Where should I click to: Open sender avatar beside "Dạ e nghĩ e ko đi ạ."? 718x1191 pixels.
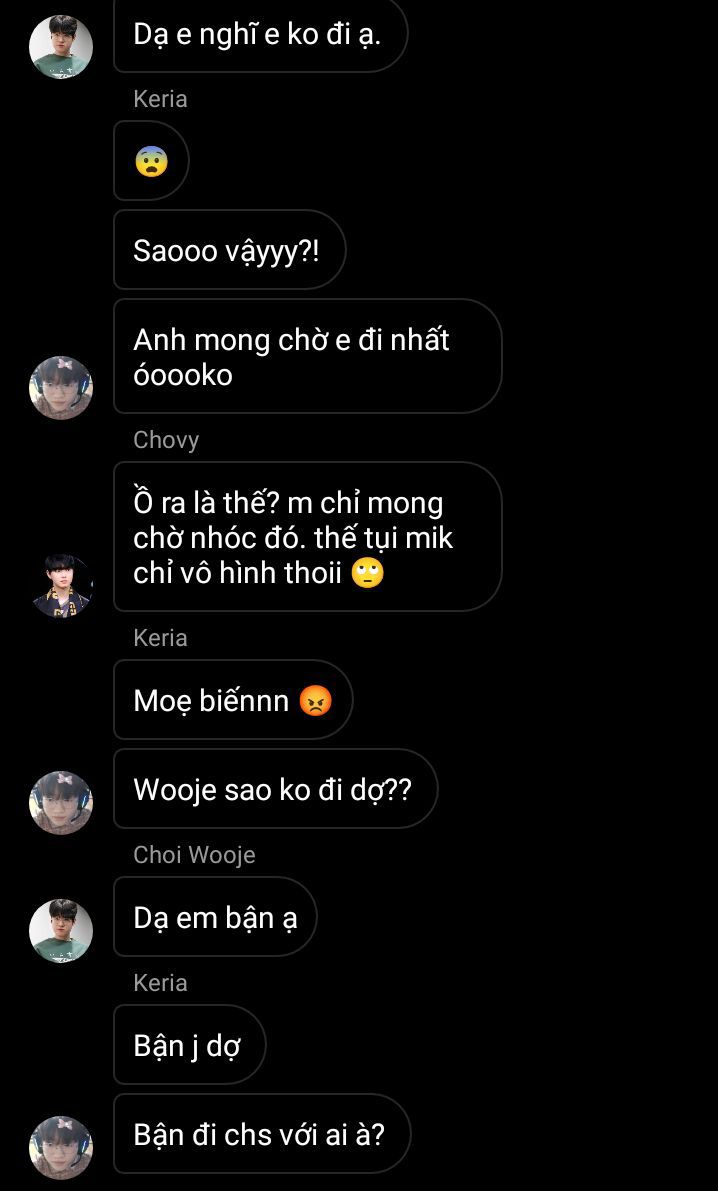coord(61,46)
